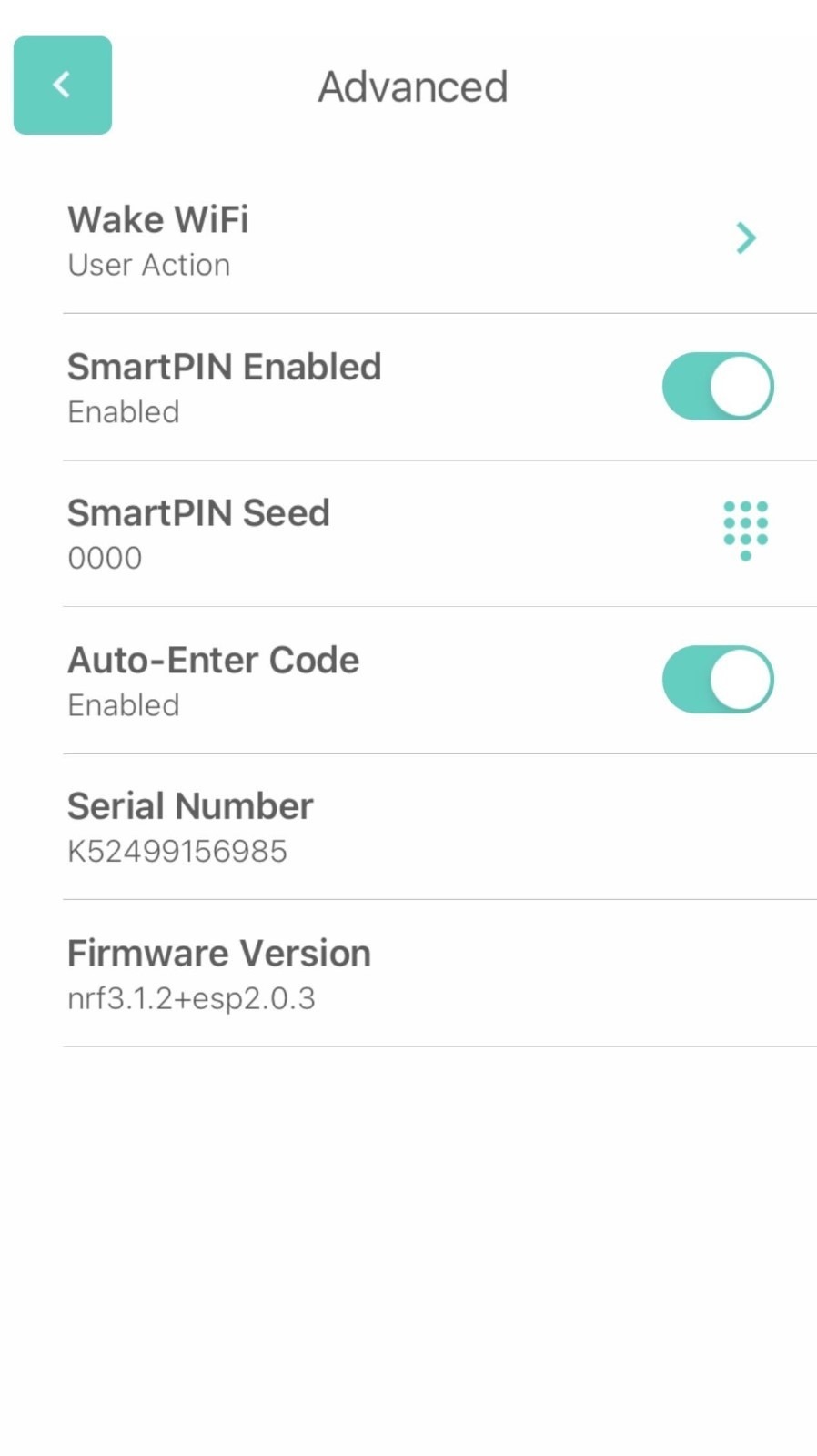Disable the Auto-Enter Code switch
817x1456 pixels.
718,680
